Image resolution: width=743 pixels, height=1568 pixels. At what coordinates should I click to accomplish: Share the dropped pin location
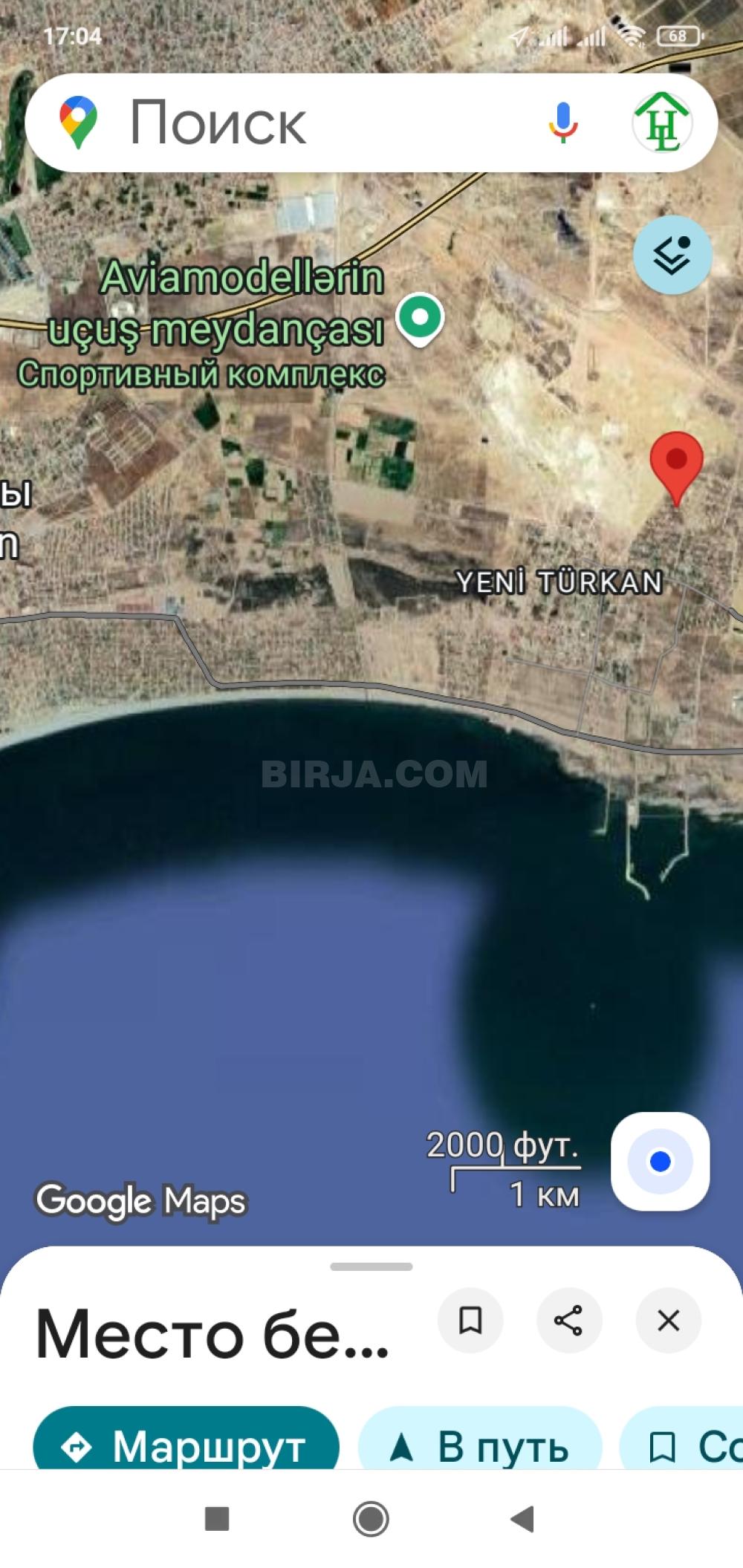[569, 1320]
